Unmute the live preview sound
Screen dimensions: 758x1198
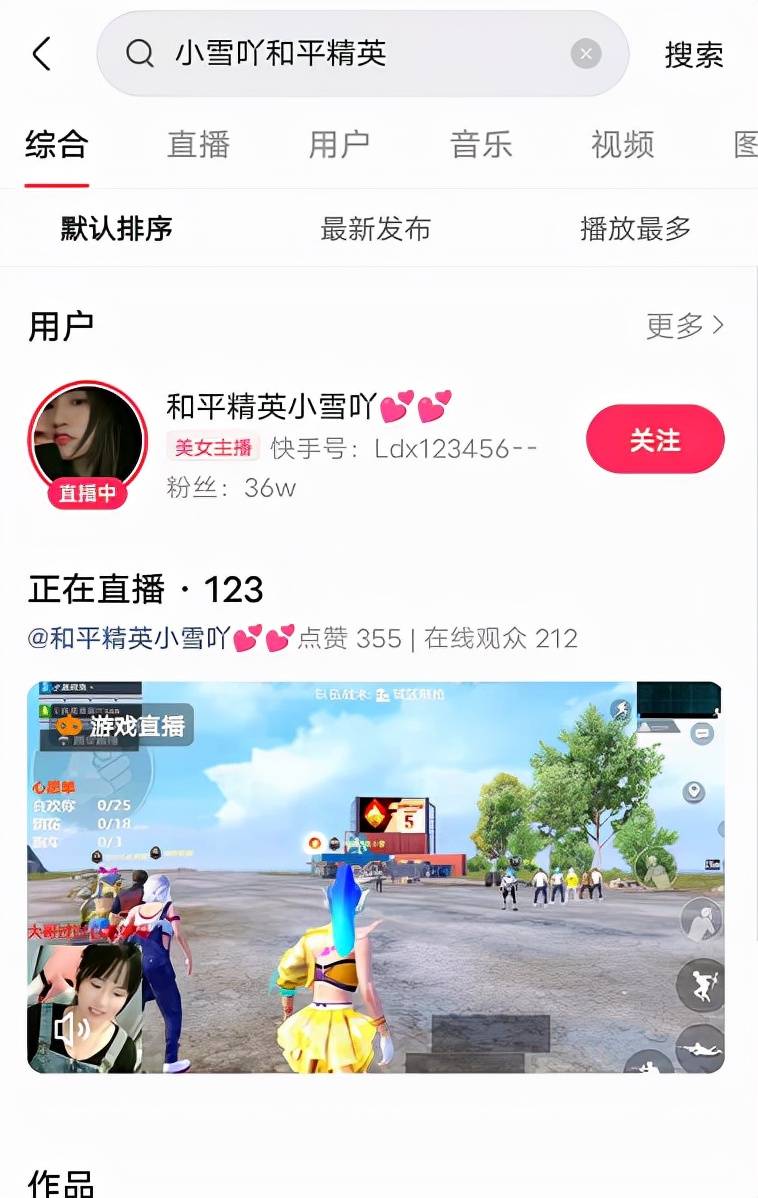71,1028
